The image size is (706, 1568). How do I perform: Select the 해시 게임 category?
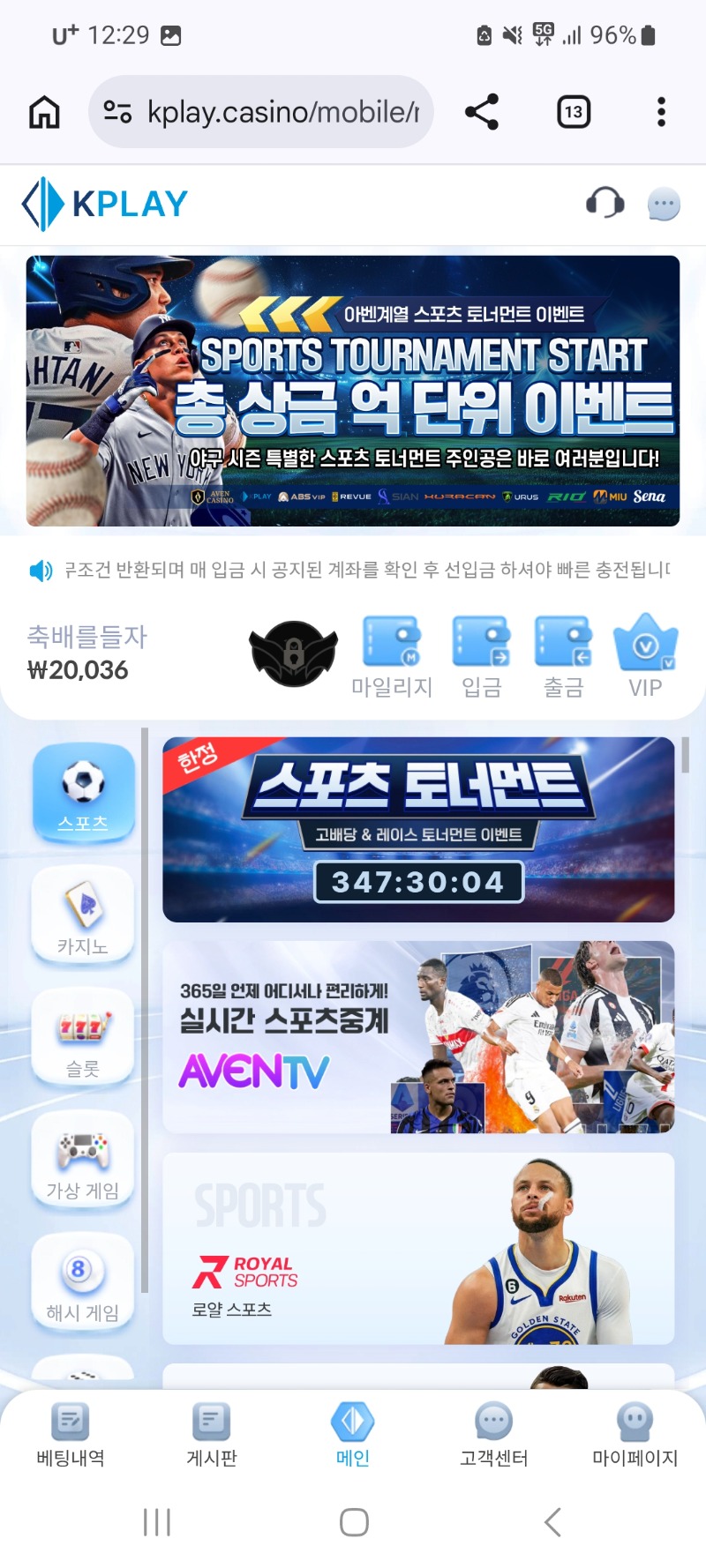tap(83, 1281)
